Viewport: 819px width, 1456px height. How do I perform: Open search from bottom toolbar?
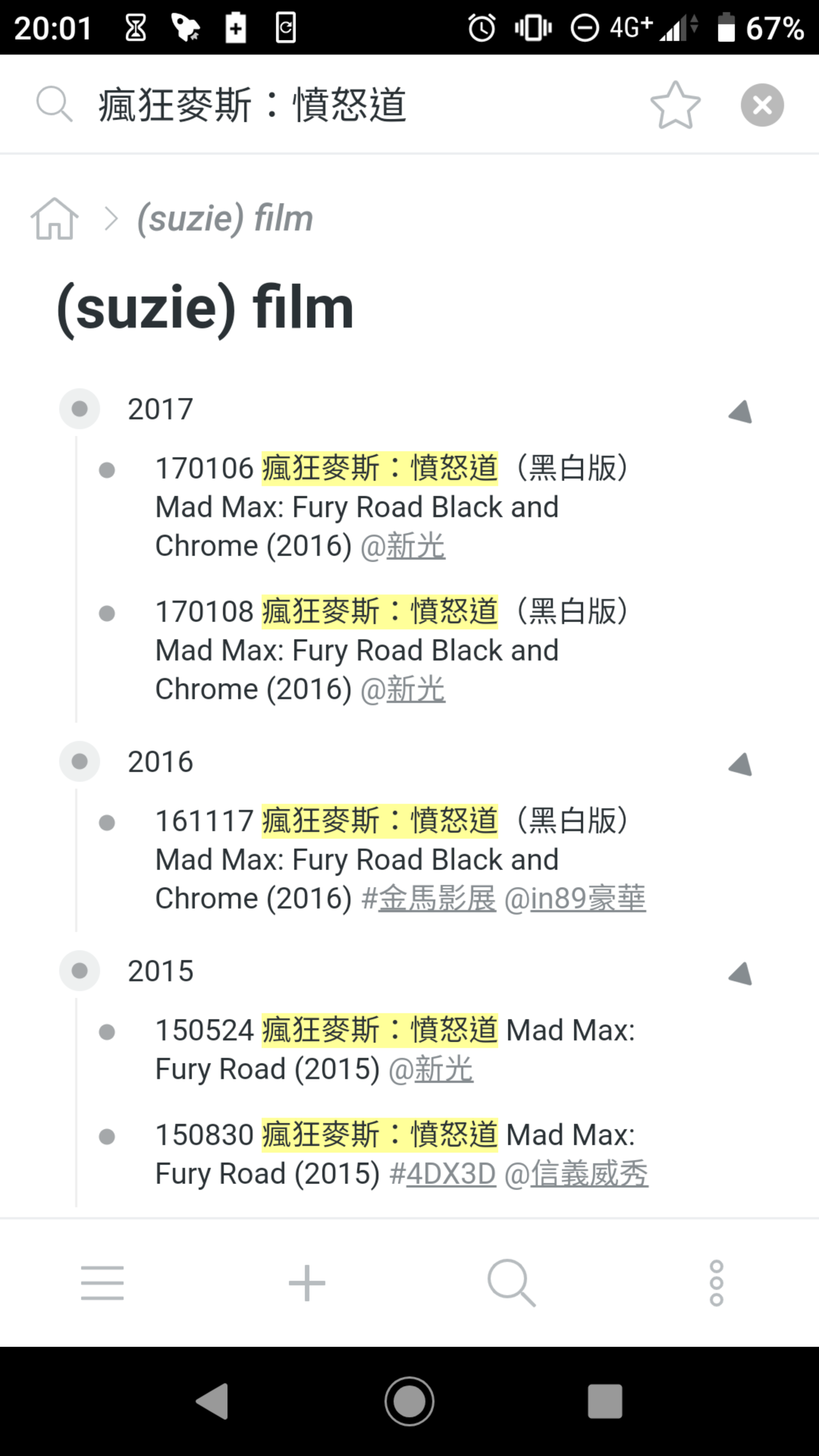pos(511,1283)
